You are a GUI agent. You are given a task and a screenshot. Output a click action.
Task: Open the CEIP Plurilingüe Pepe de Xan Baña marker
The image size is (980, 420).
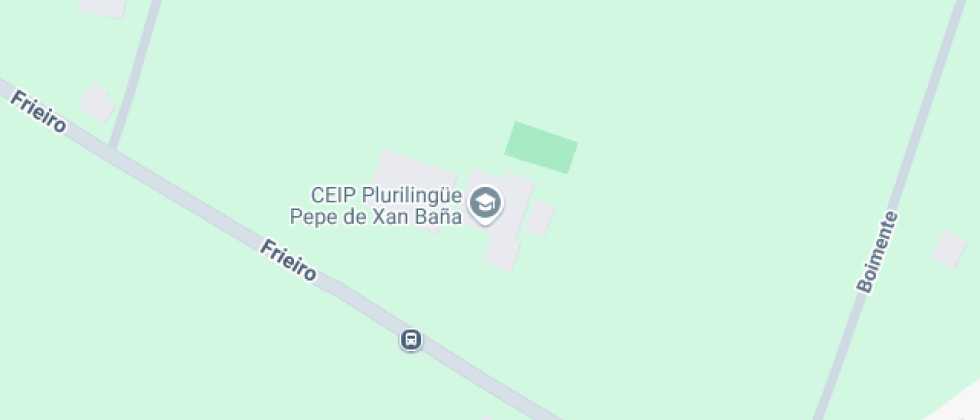[486, 203]
